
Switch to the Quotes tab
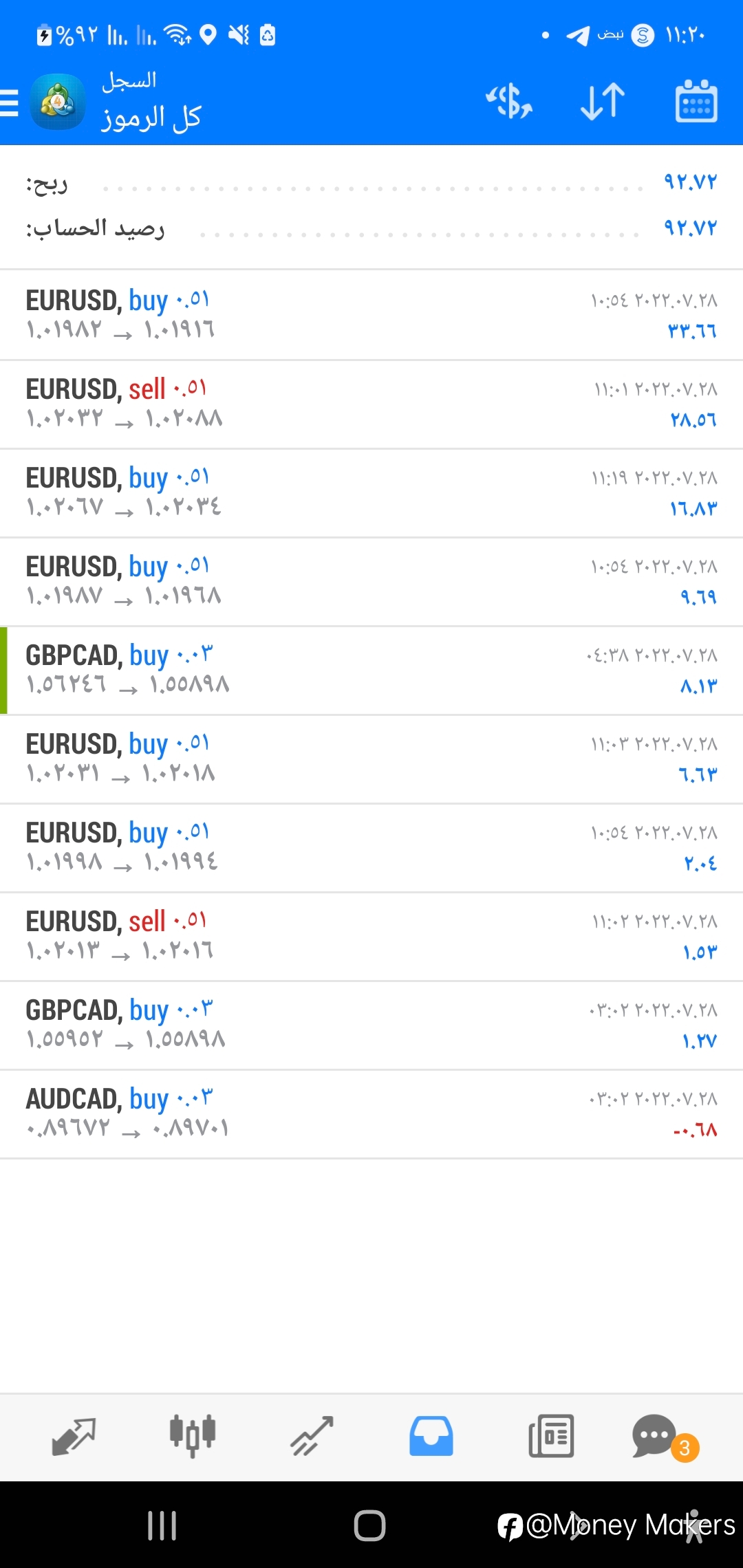pyautogui.click(x=74, y=1437)
